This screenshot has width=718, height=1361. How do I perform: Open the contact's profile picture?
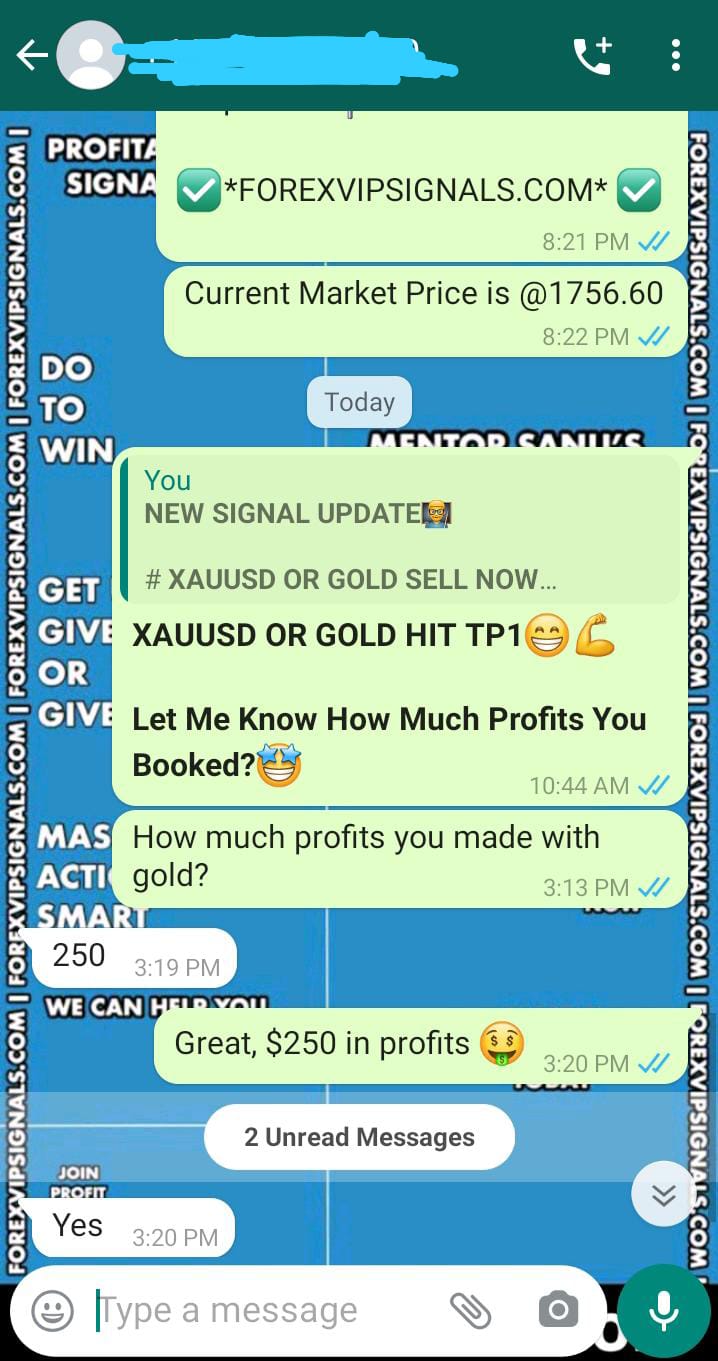click(x=91, y=56)
